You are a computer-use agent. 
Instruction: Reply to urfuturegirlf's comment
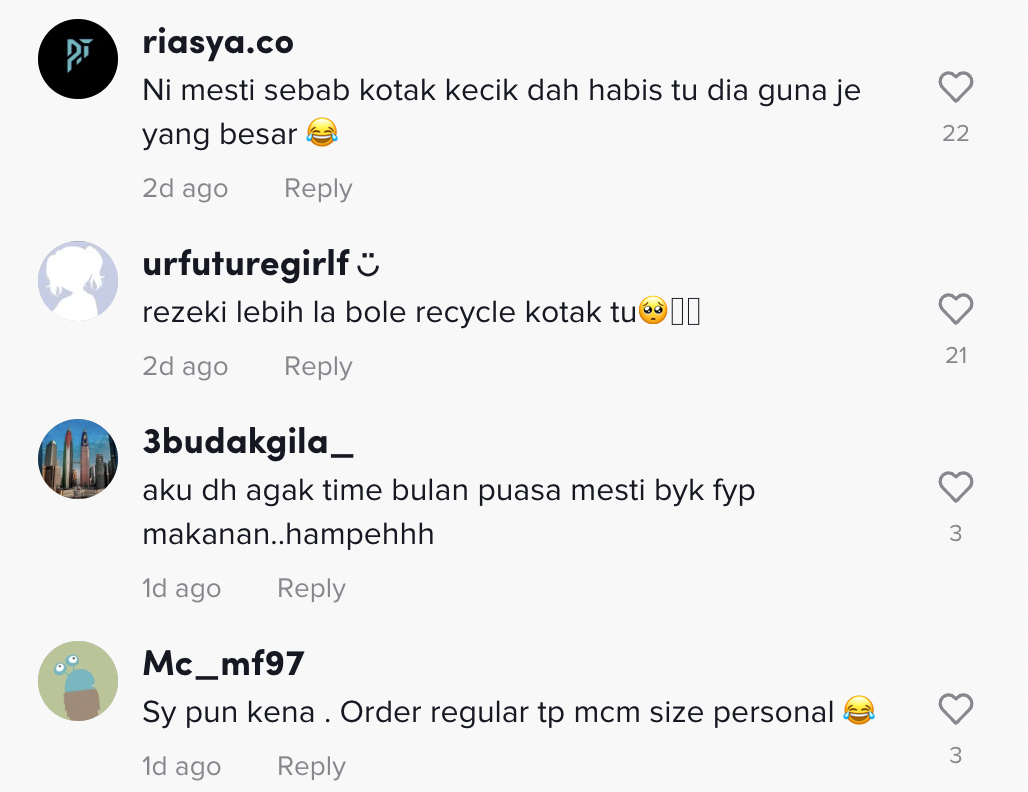[x=318, y=367]
